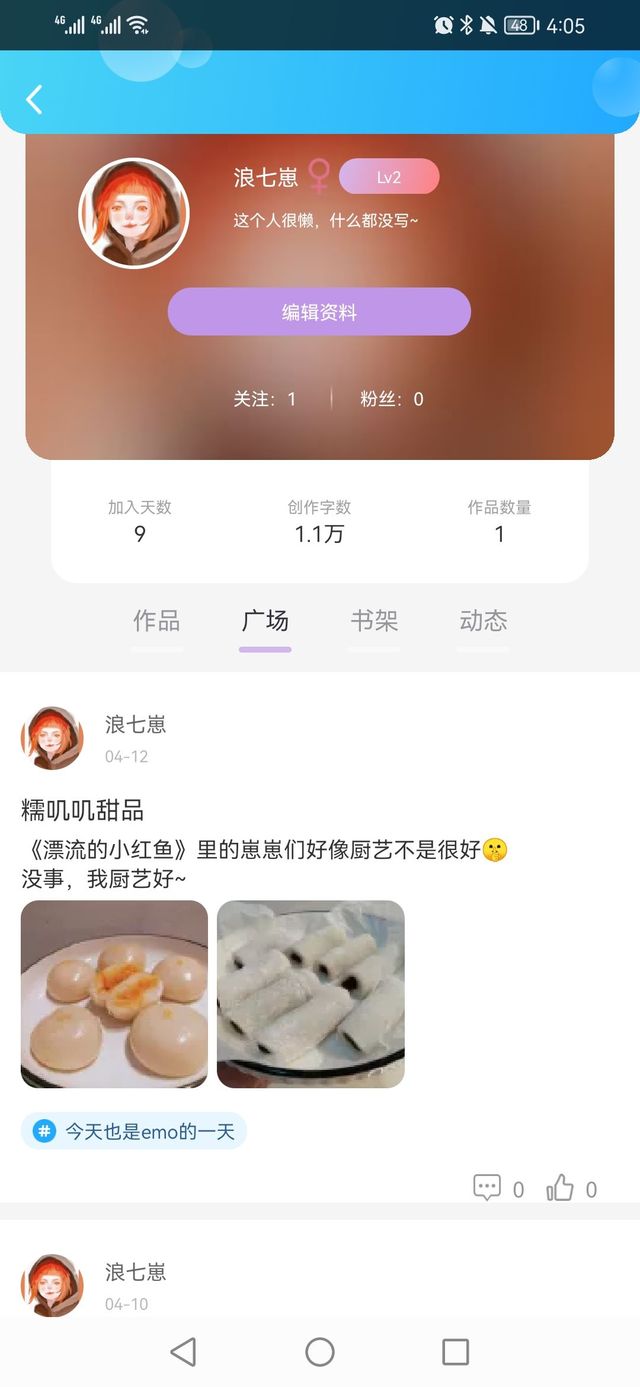Image resolution: width=640 pixels, height=1387 pixels.
Task: Open the 书架 tab
Action: pyautogui.click(x=374, y=621)
